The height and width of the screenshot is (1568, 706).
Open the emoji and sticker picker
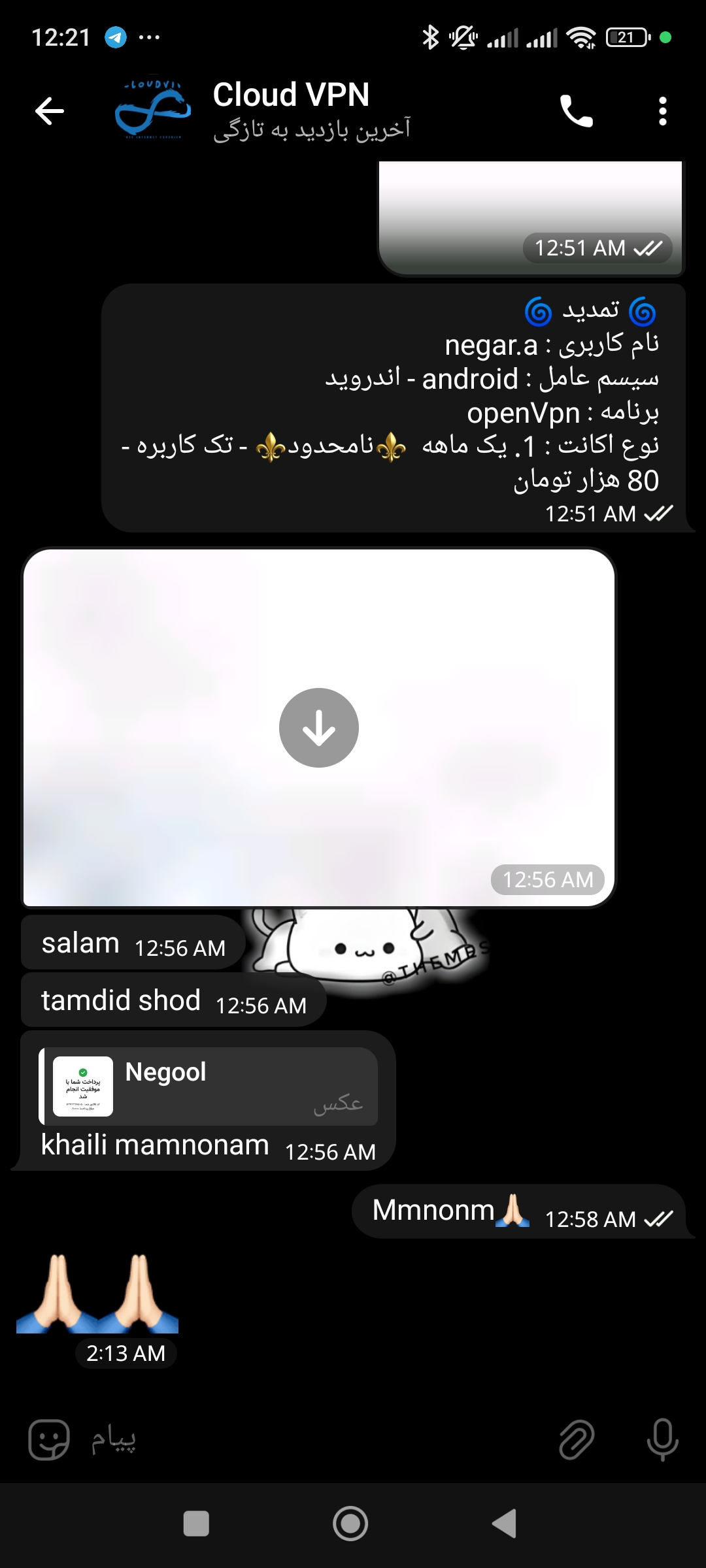[x=49, y=1440]
